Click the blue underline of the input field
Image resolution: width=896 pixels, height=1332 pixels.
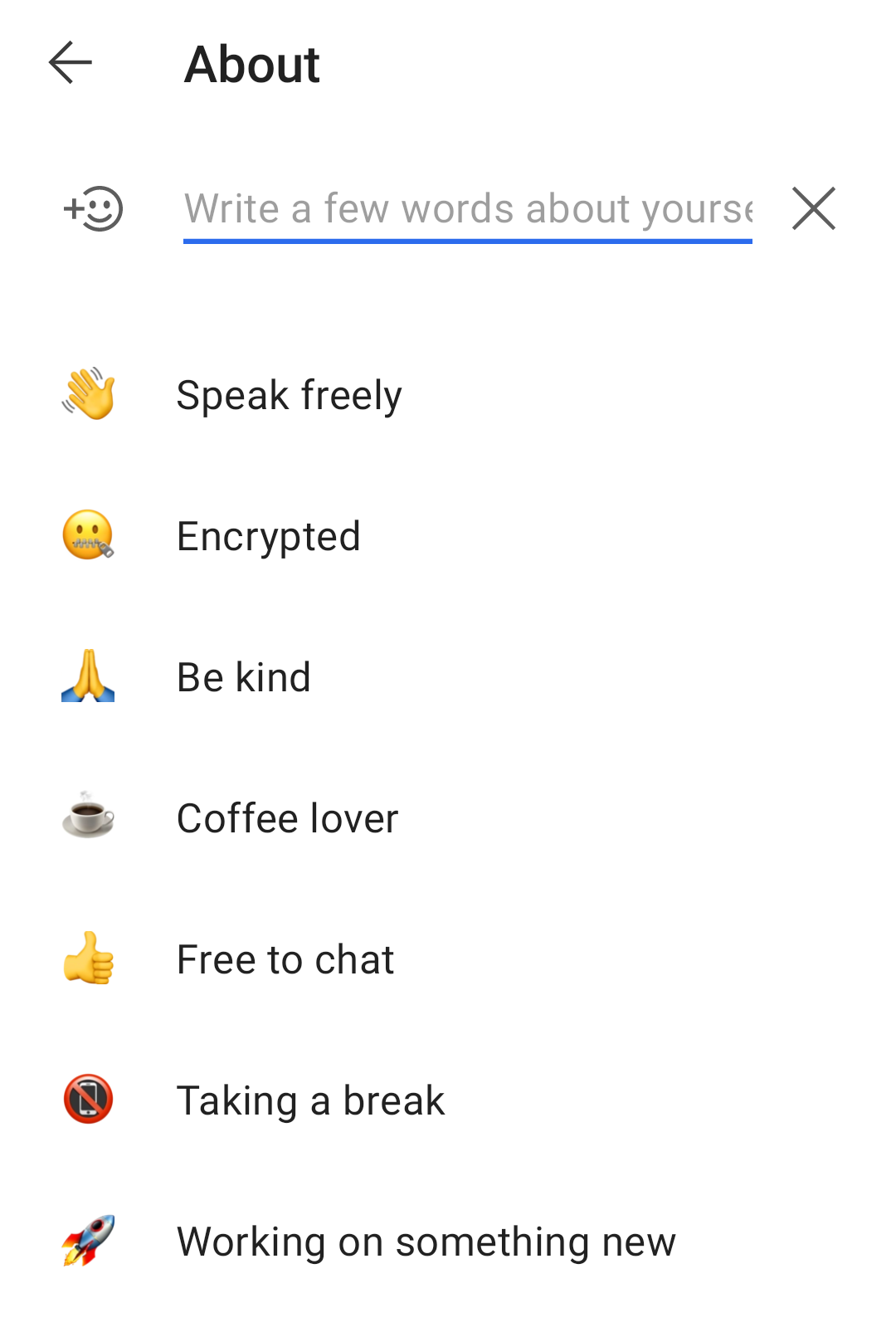tap(465, 241)
